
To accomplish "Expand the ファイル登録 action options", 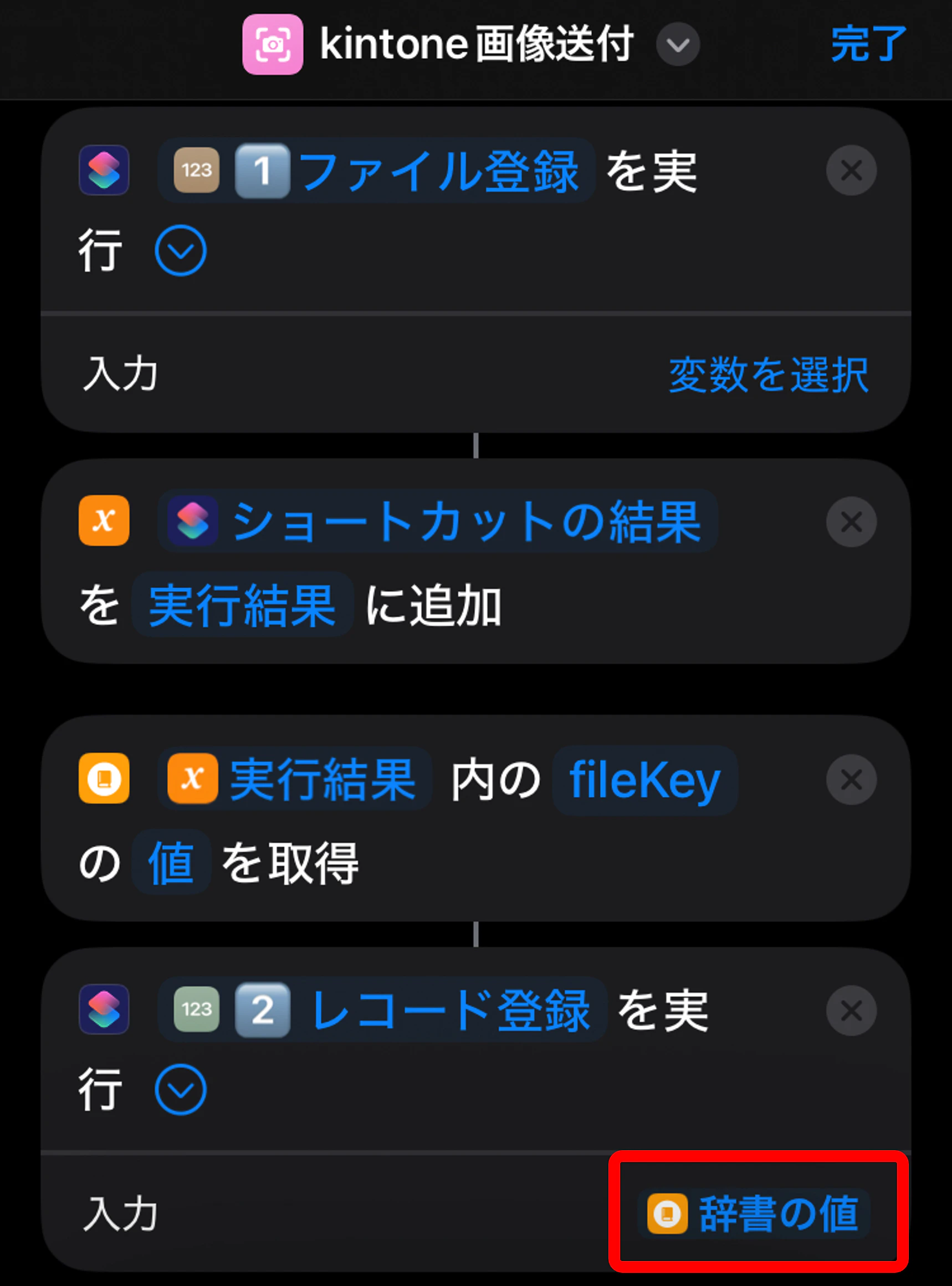I will 181,250.
